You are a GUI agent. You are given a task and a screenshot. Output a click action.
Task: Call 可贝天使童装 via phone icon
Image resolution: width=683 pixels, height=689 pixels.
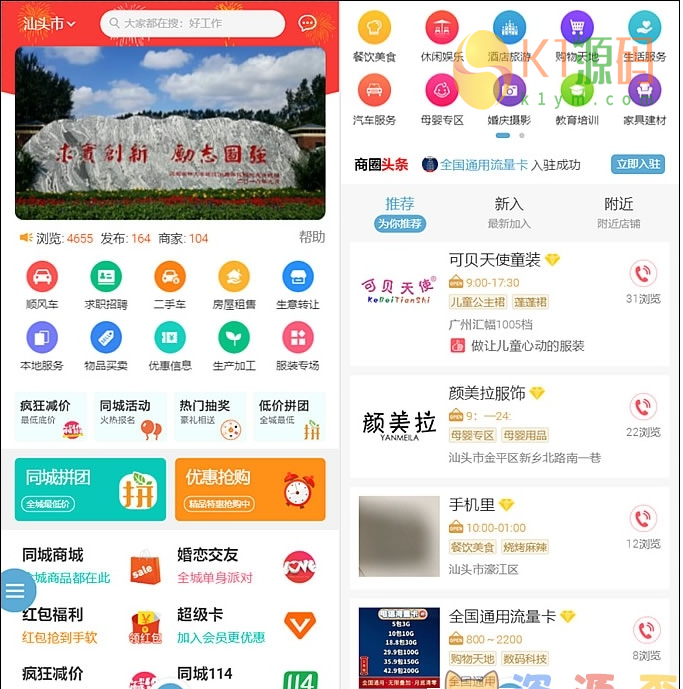point(643,274)
